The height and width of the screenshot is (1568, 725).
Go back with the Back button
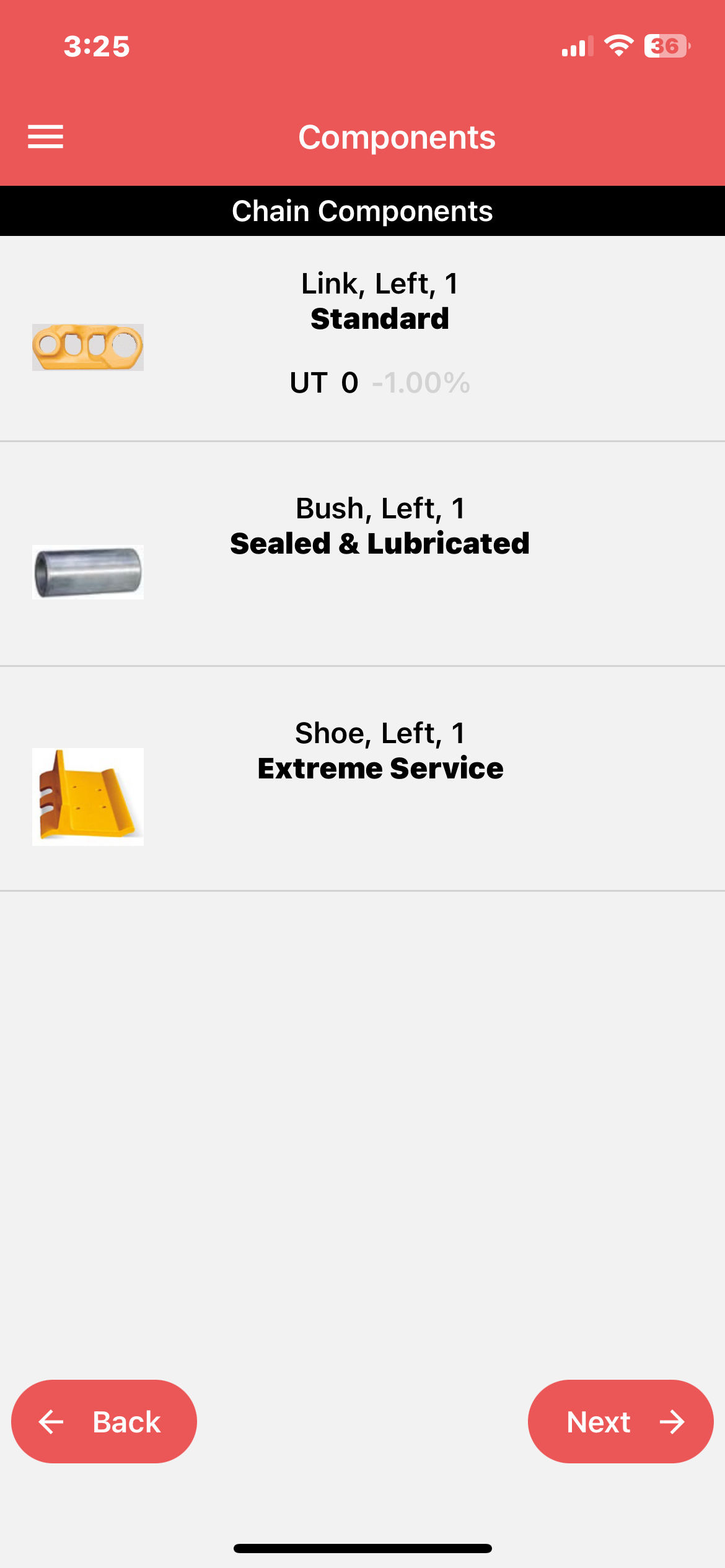104,1421
